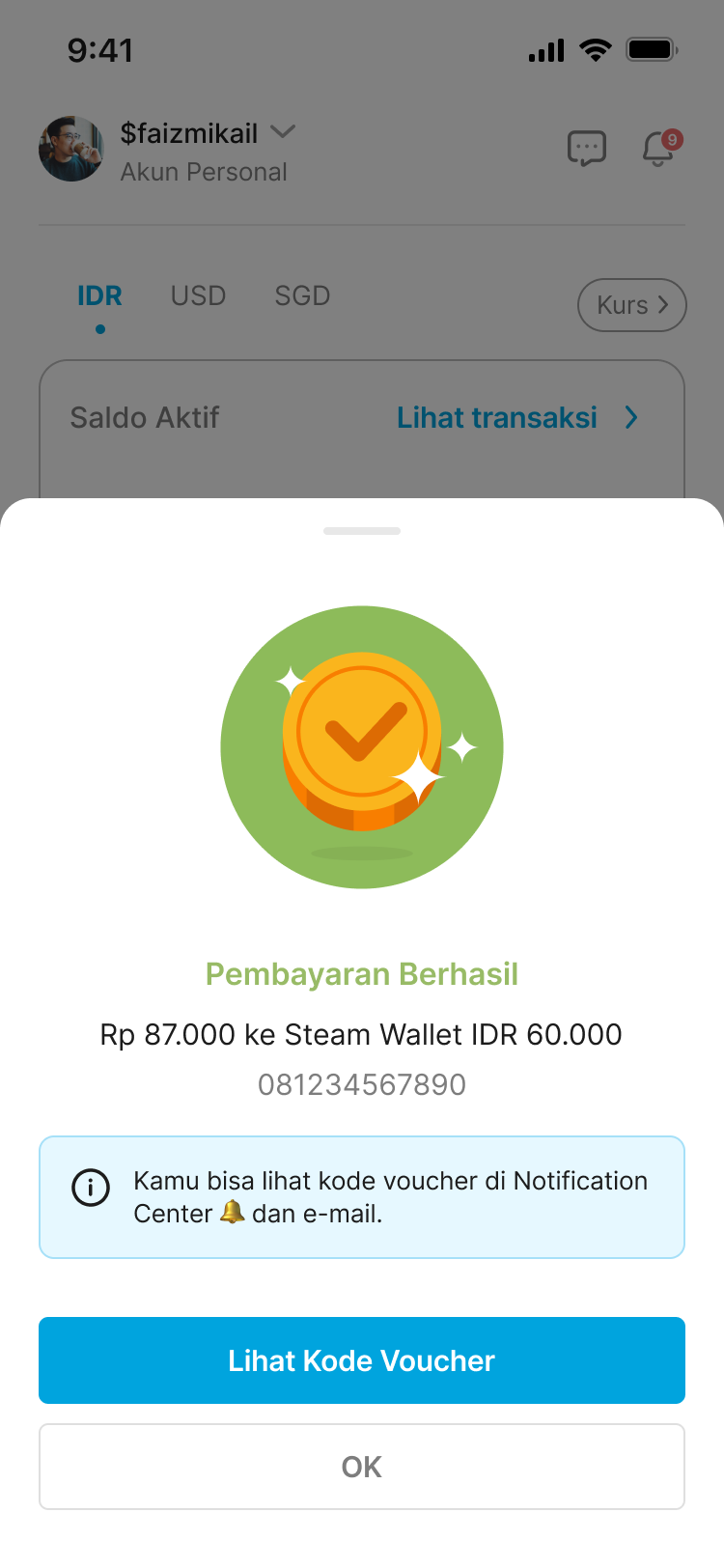Open the chat messages icon
The image size is (724, 1568).
586,149
